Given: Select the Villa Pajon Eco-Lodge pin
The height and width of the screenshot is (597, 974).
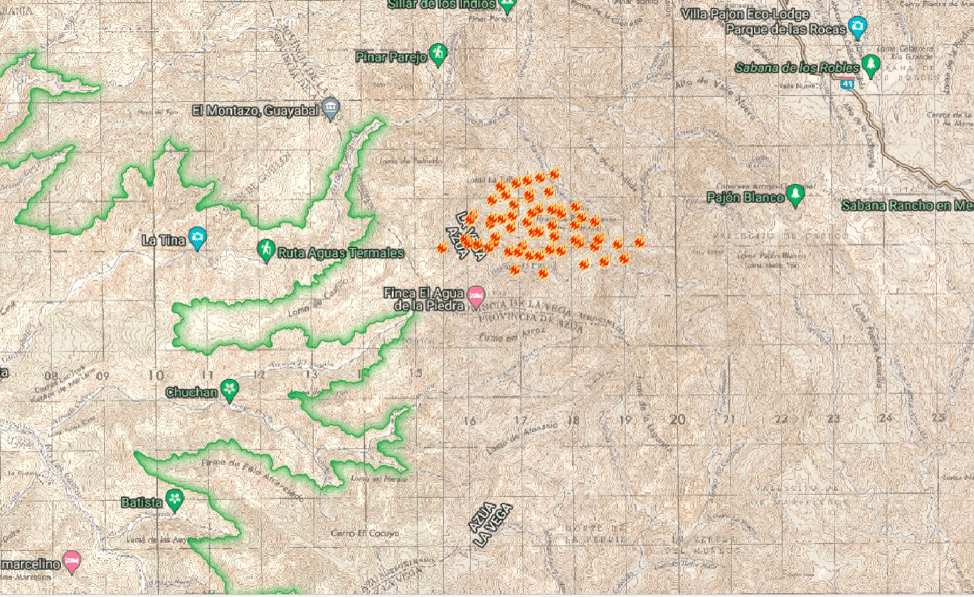Looking at the screenshot, I should point(857,27).
